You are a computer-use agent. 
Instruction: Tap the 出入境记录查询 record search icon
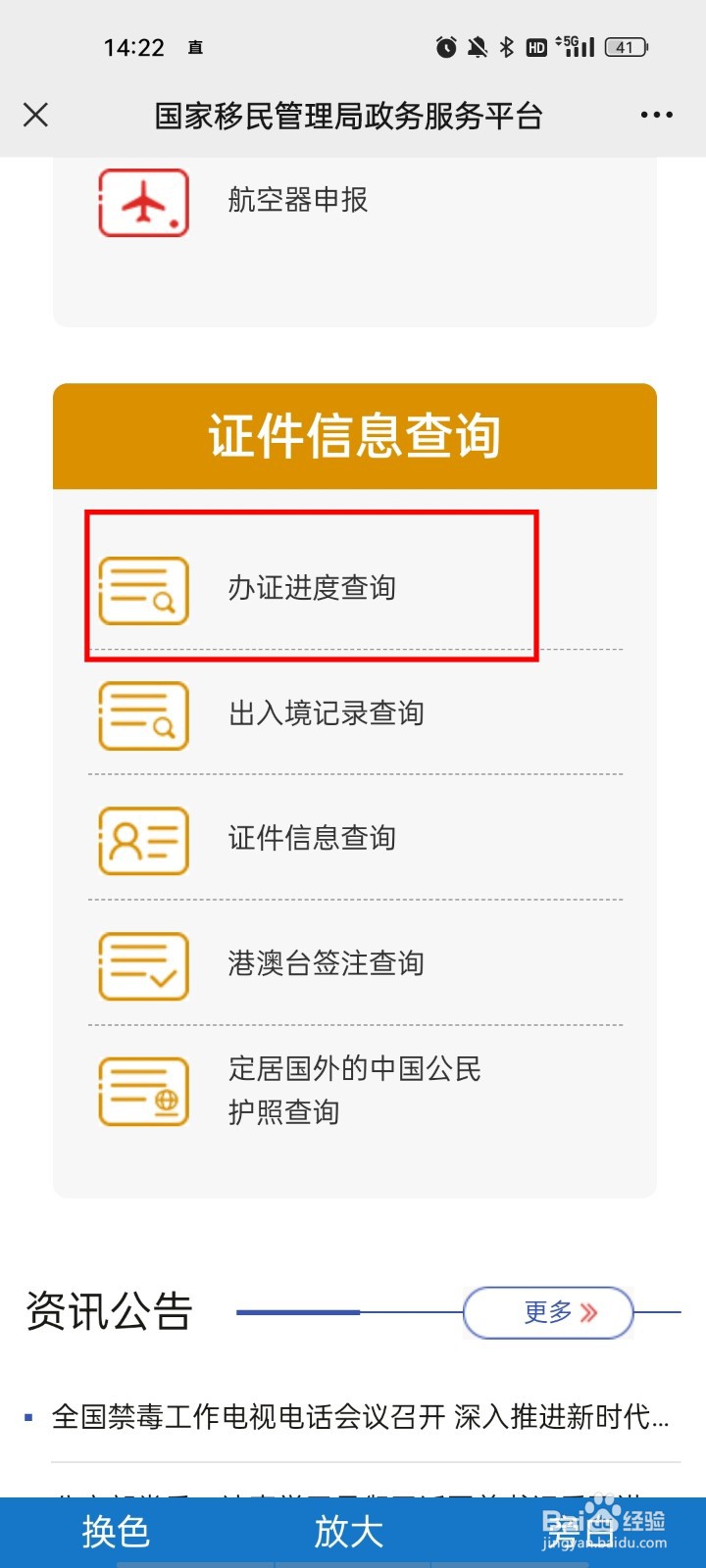click(x=142, y=714)
